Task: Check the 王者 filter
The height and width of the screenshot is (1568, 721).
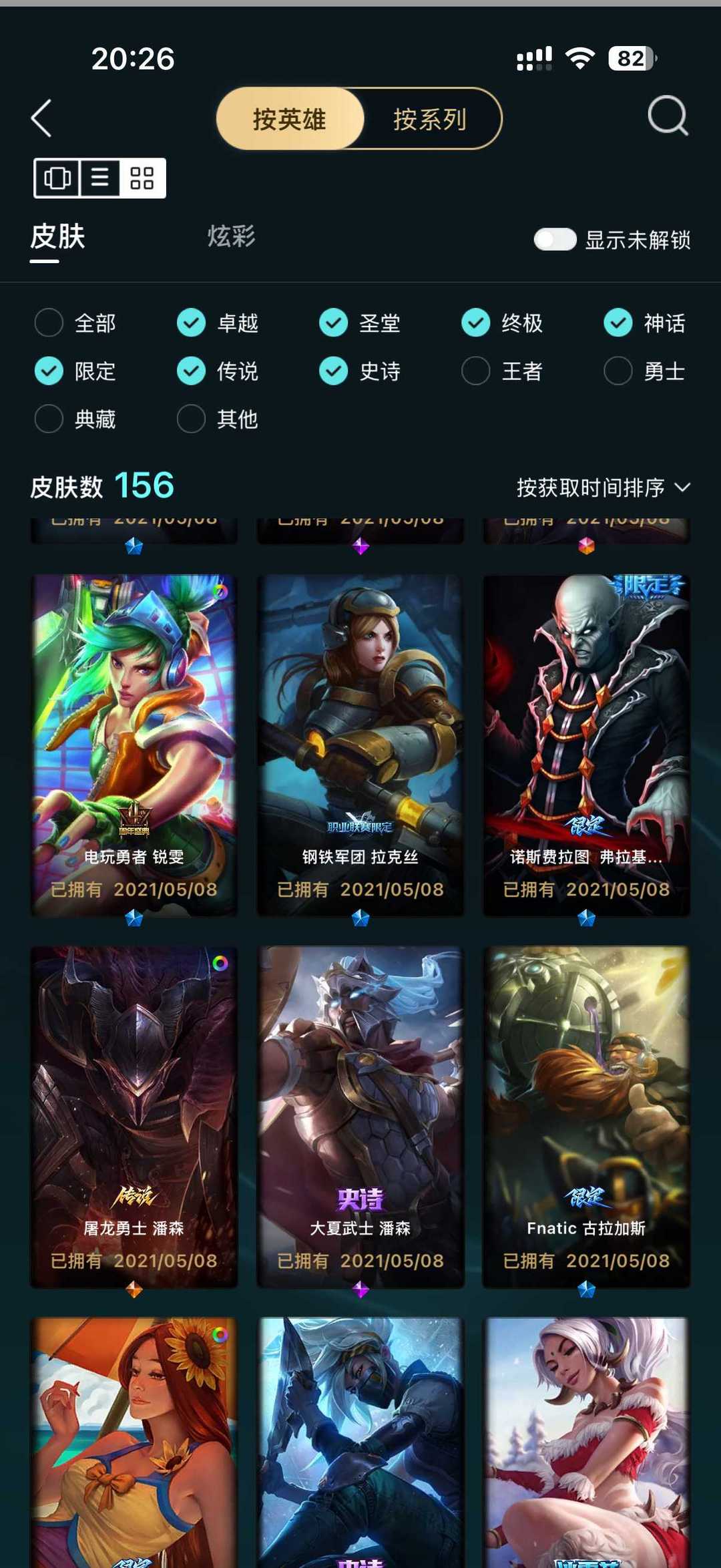Action: click(x=475, y=371)
